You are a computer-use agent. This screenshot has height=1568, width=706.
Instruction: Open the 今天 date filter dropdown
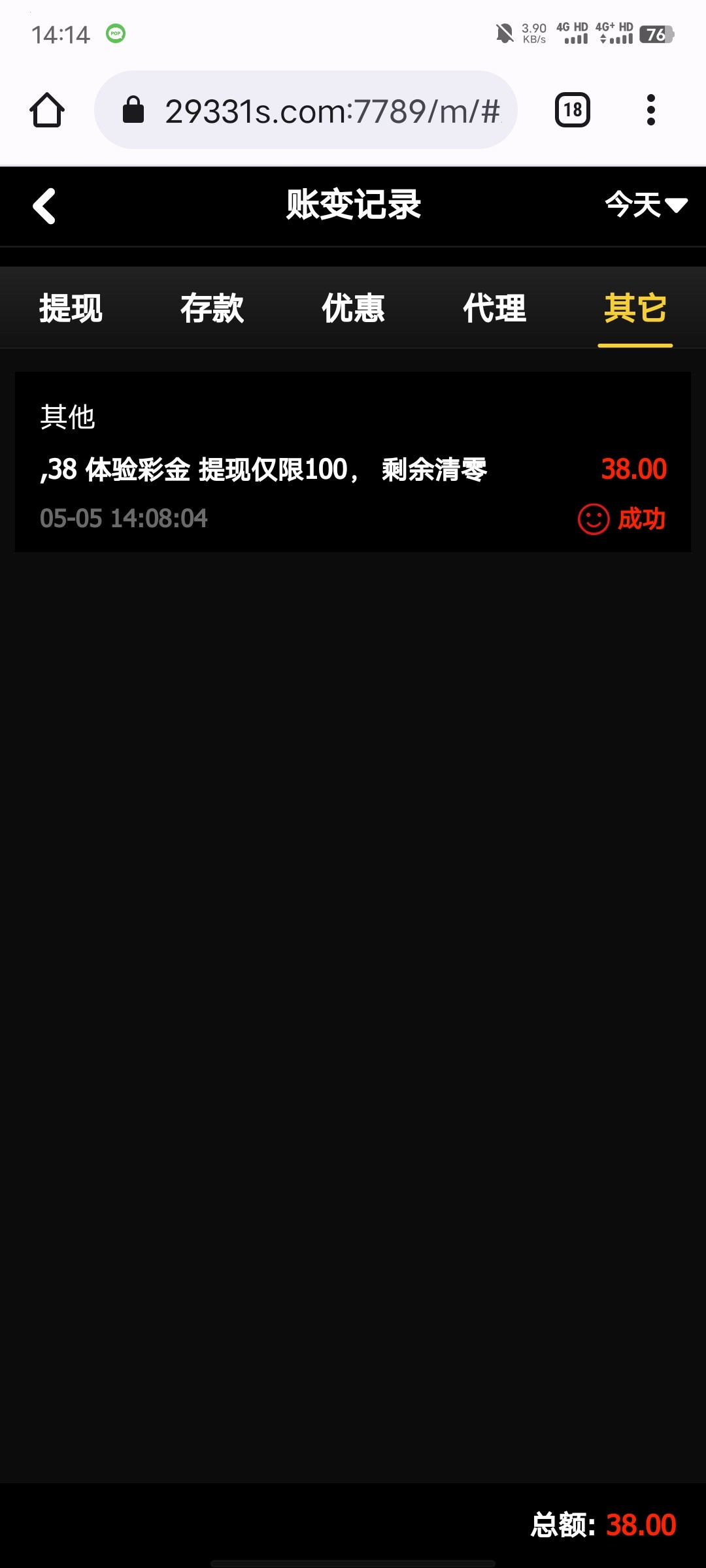pyautogui.click(x=645, y=205)
